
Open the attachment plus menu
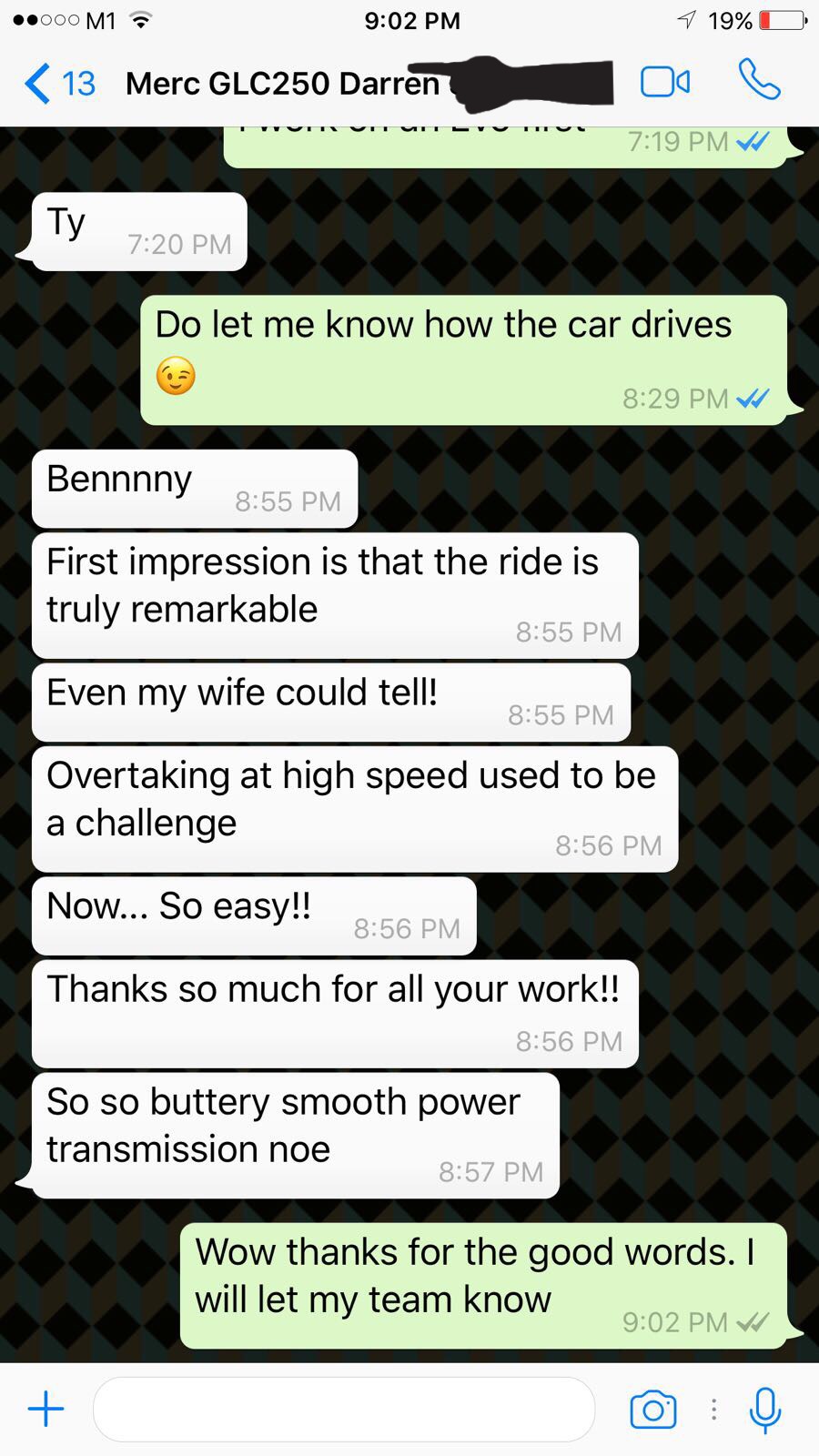[x=45, y=1410]
